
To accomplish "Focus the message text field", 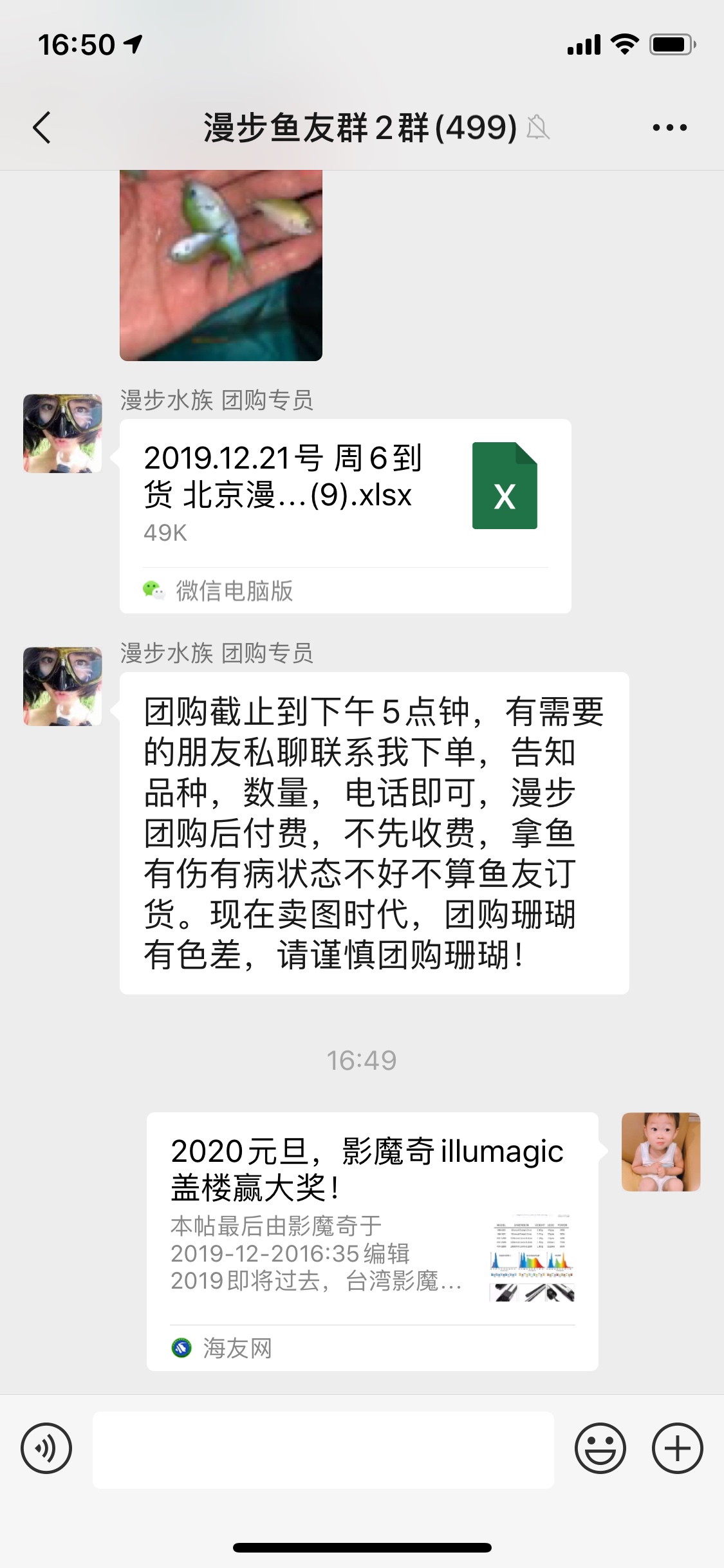I will (323, 1450).
